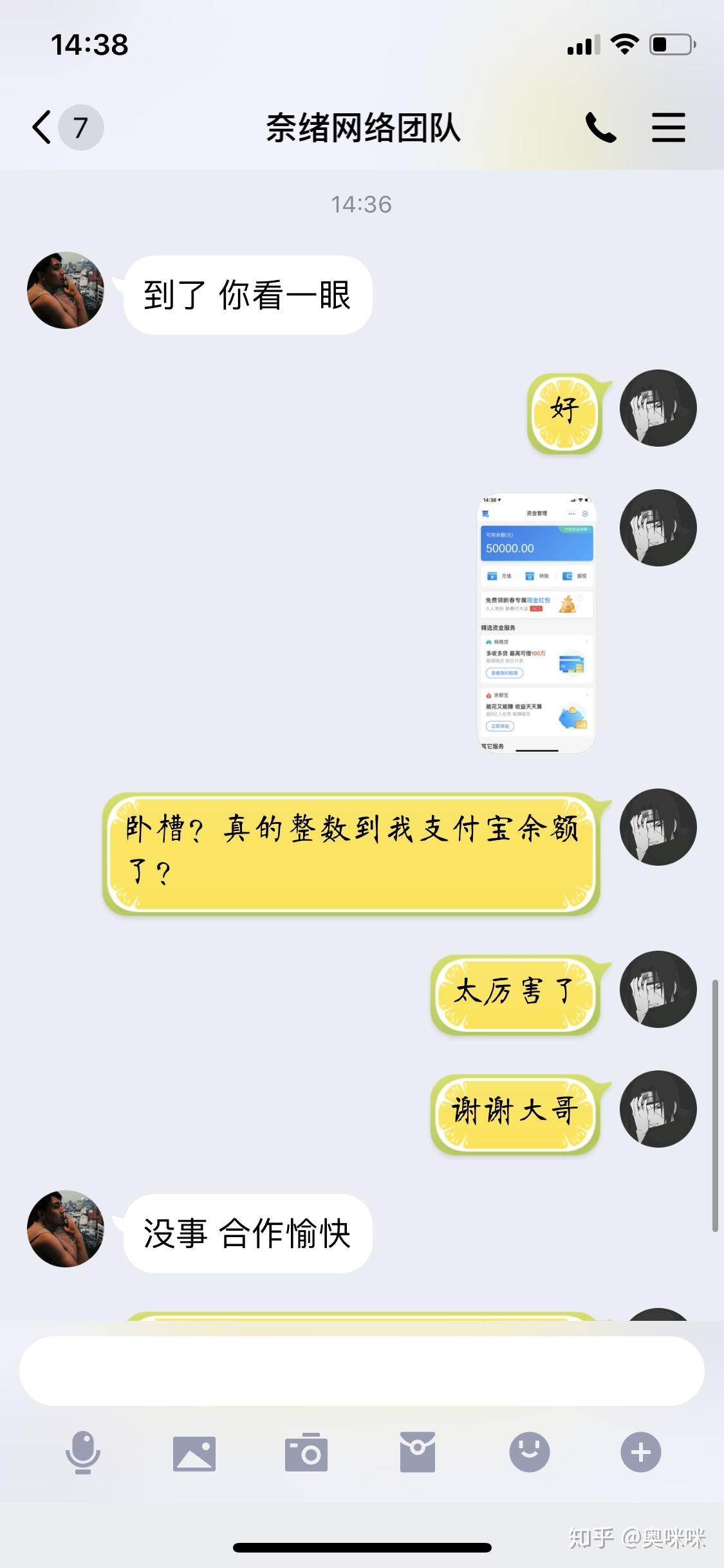Screen dimensions: 724x1568
Task: Open the chat settings menu
Action: click(x=668, y=127)
